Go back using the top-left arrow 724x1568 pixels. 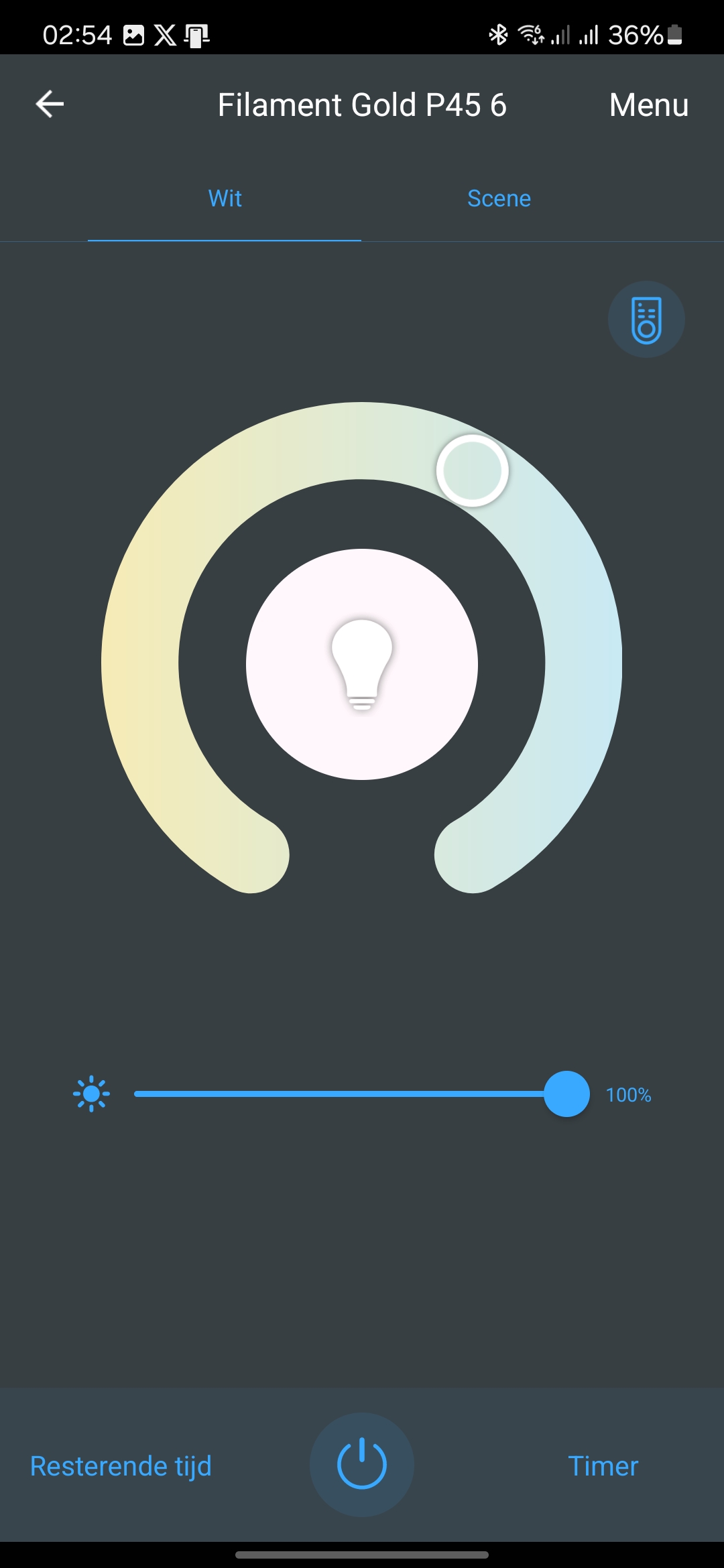[x=50, y=105]
